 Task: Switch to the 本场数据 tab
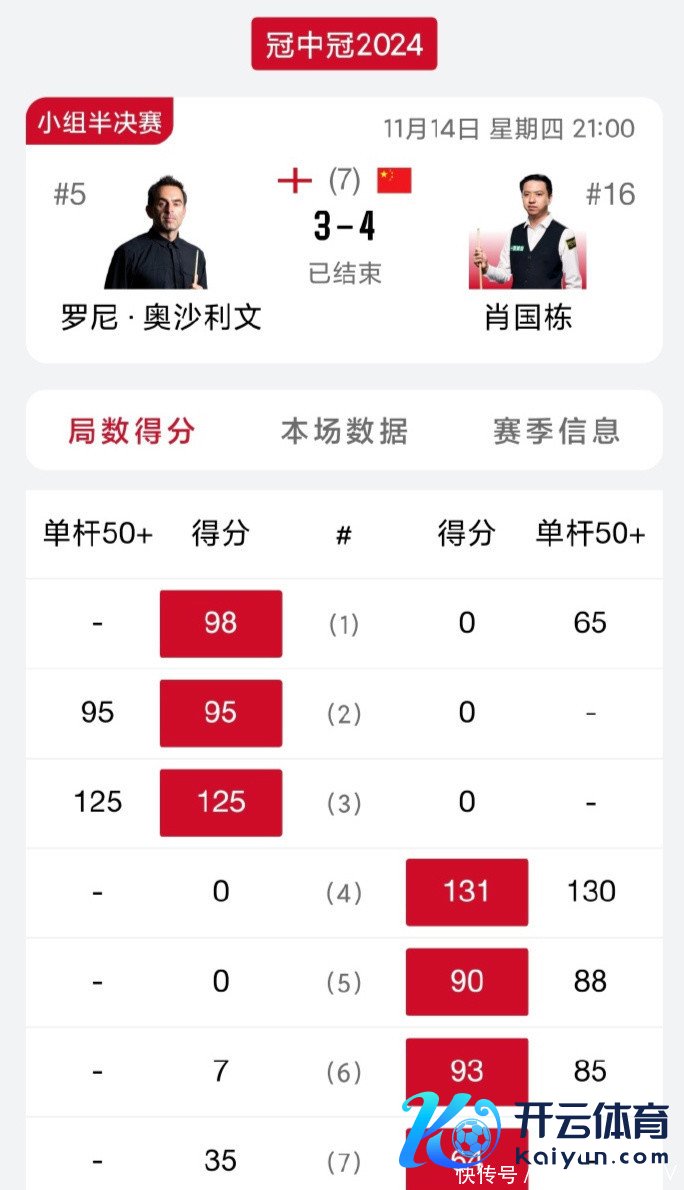(344, 431)
